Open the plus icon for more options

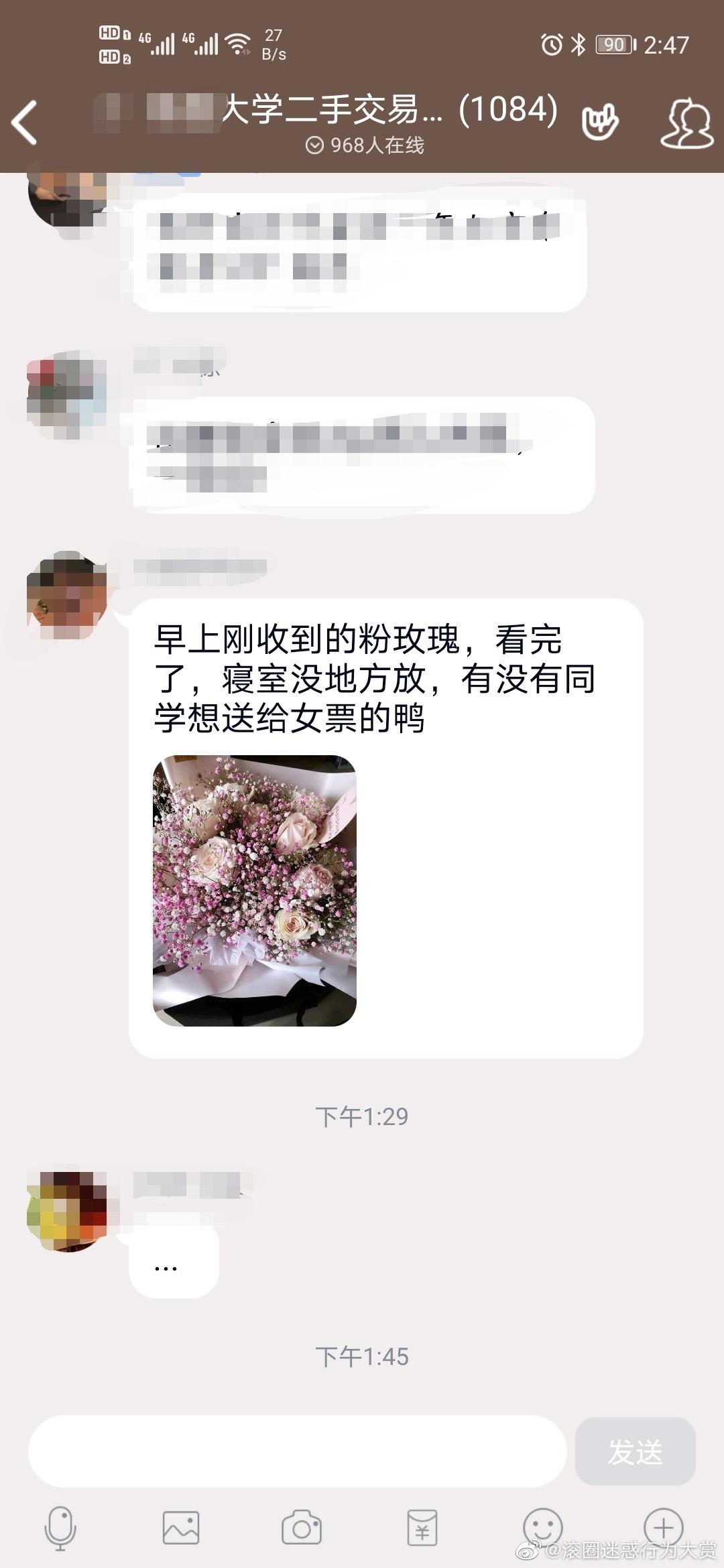click(663, 1528)
